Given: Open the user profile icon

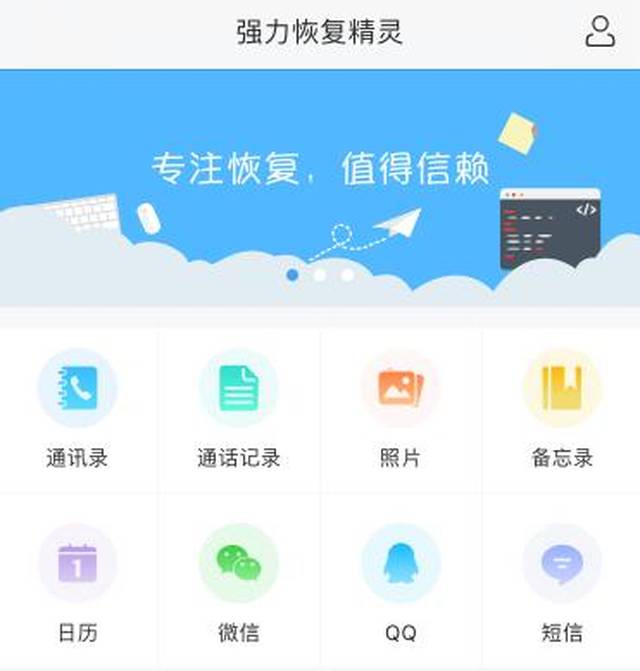Looking at the screenshot, I should pyautogui.click(x=600, y=32).
